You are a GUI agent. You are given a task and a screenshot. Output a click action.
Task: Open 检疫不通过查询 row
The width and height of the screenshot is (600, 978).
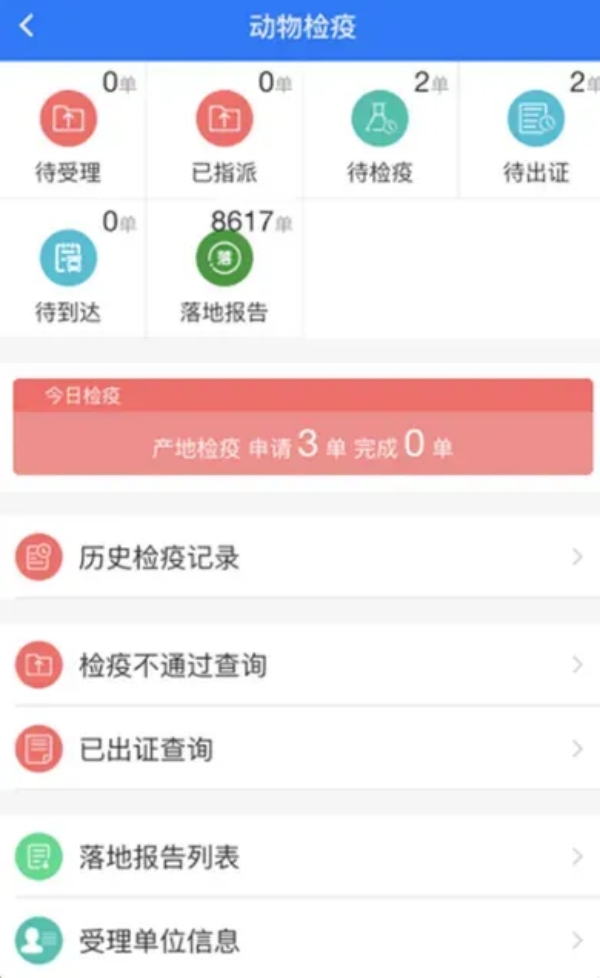(300, 664)
